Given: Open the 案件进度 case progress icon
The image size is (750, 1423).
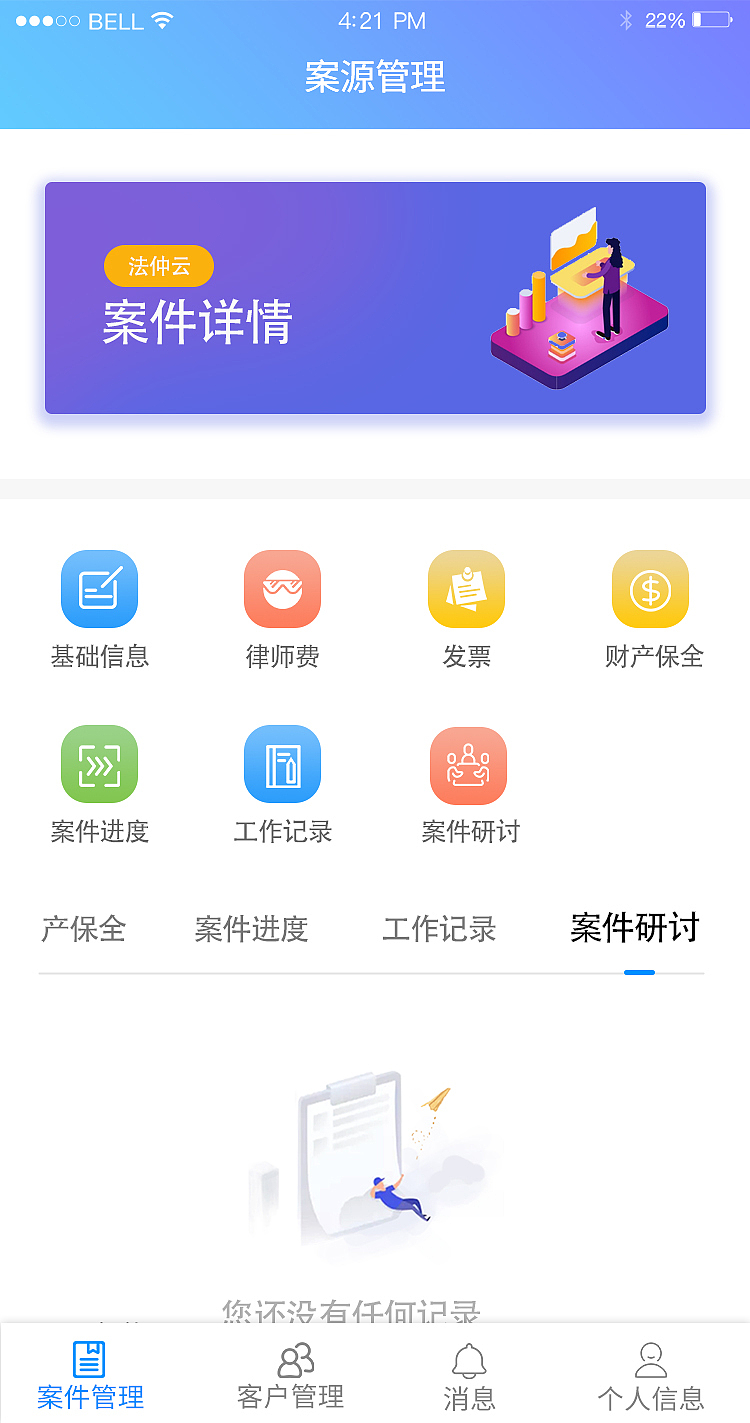Looking at the screenshot, I should tap(99, 765).
